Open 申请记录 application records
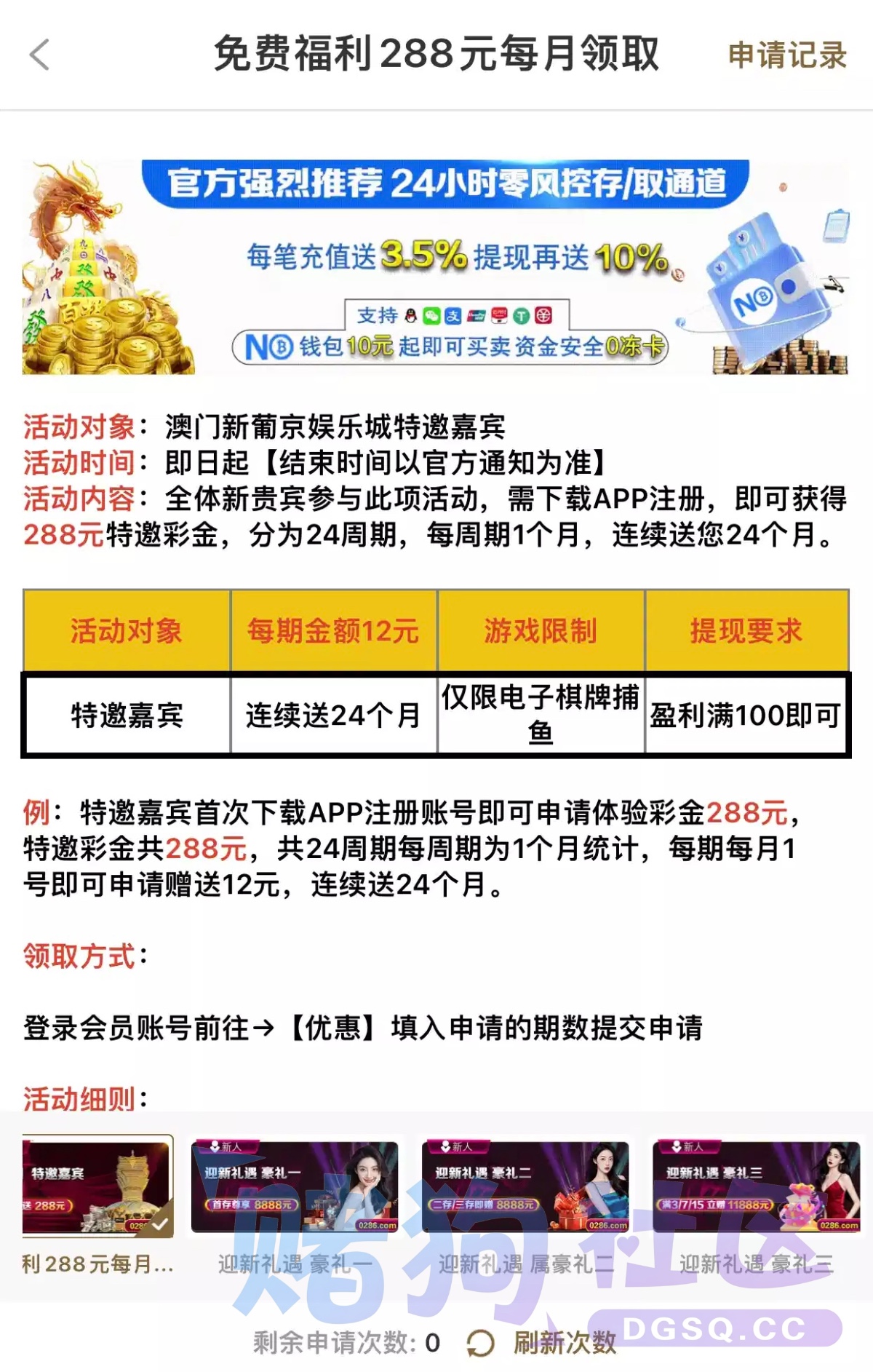The width and height of the screenshot is (873, 1372). point(788,55)
